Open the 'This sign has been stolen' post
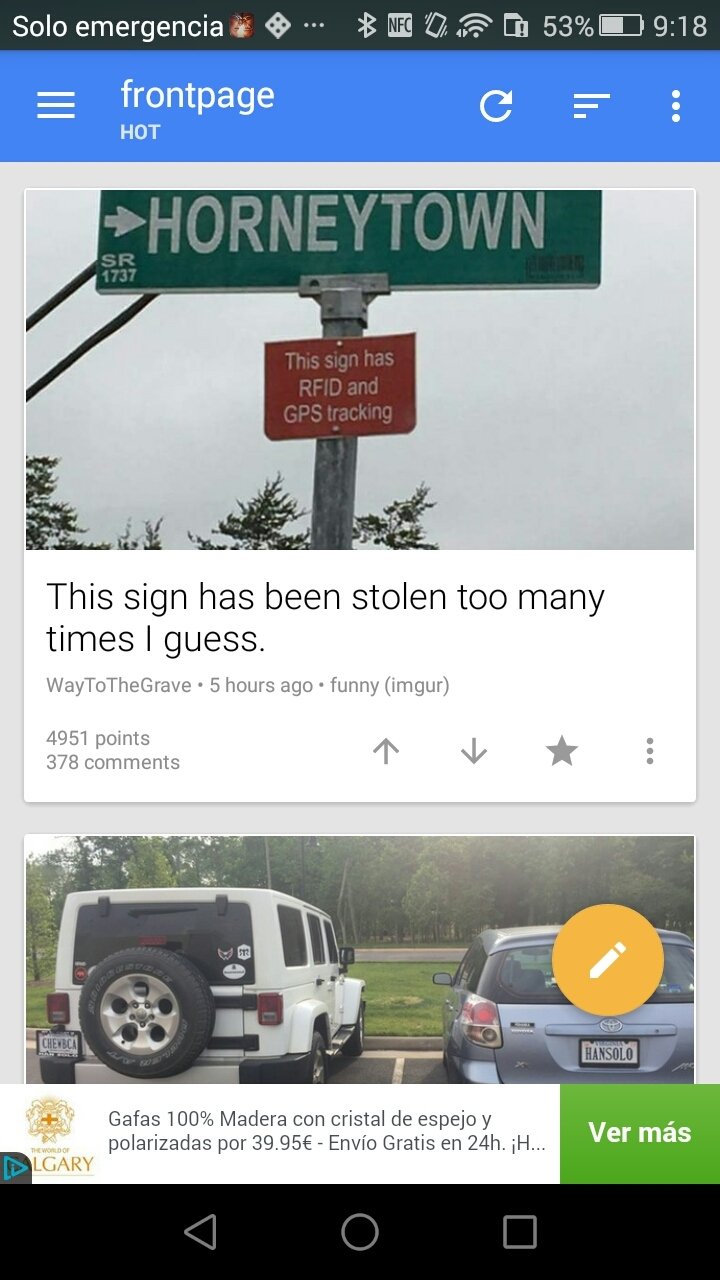 (x=325, y=618)
